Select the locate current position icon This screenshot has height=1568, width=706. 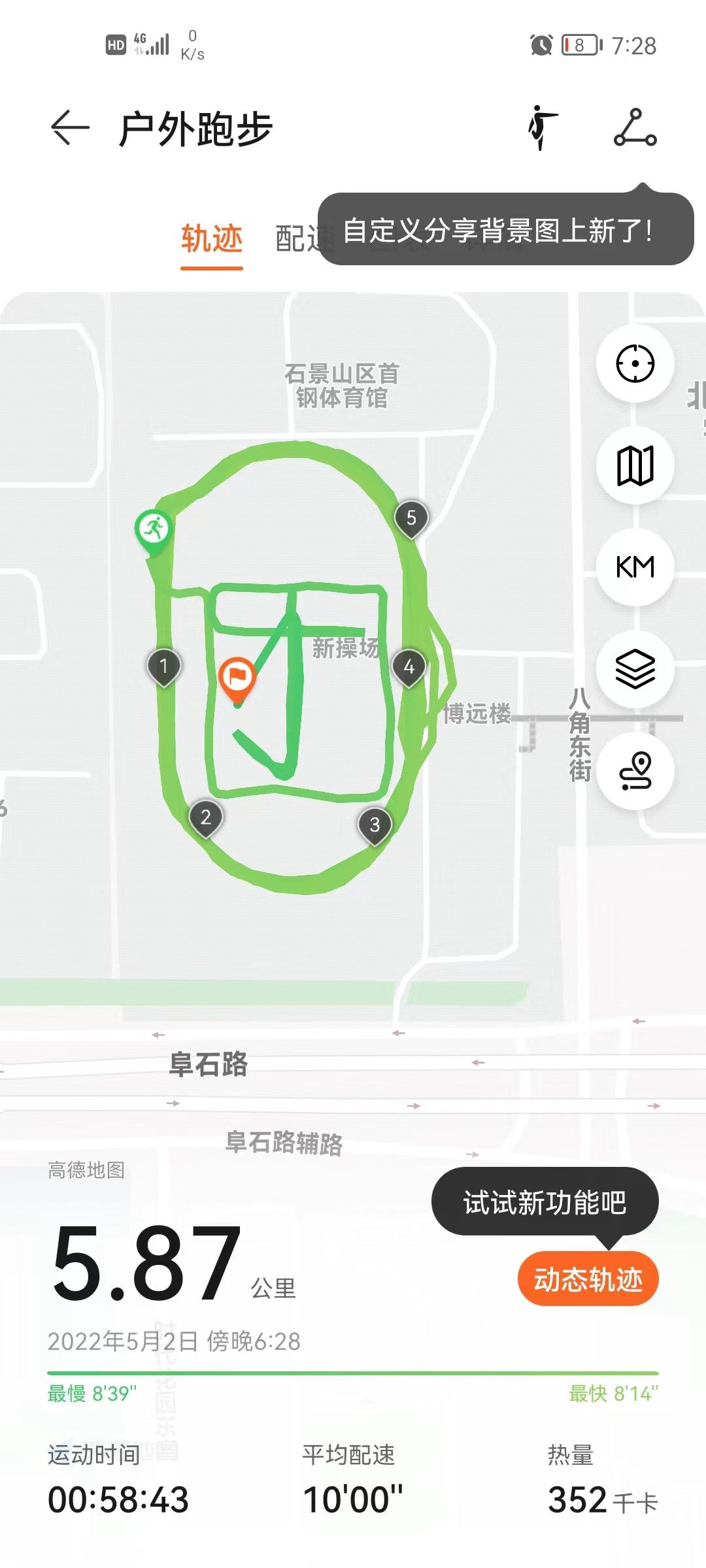[636, 364]
